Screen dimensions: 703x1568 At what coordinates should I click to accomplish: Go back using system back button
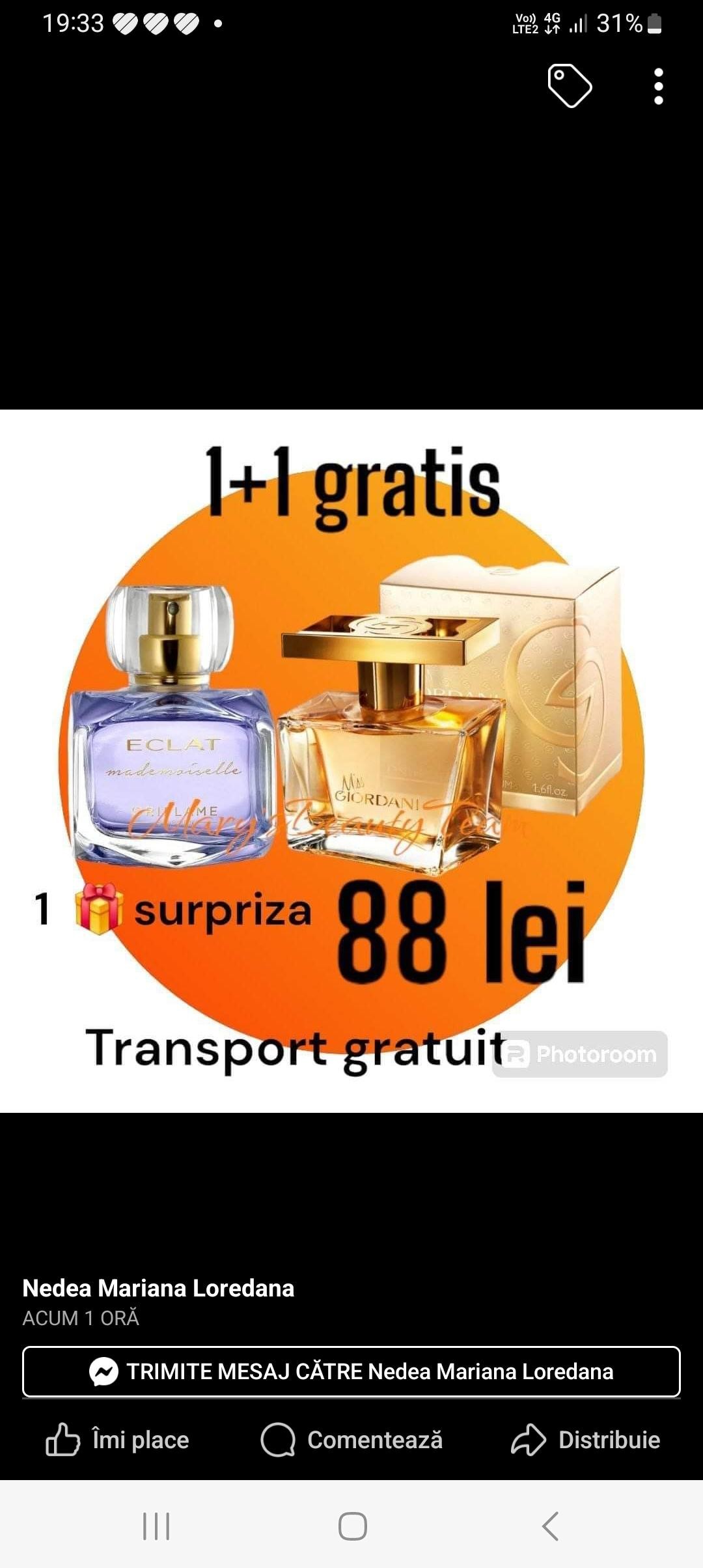pos(550,1526)
